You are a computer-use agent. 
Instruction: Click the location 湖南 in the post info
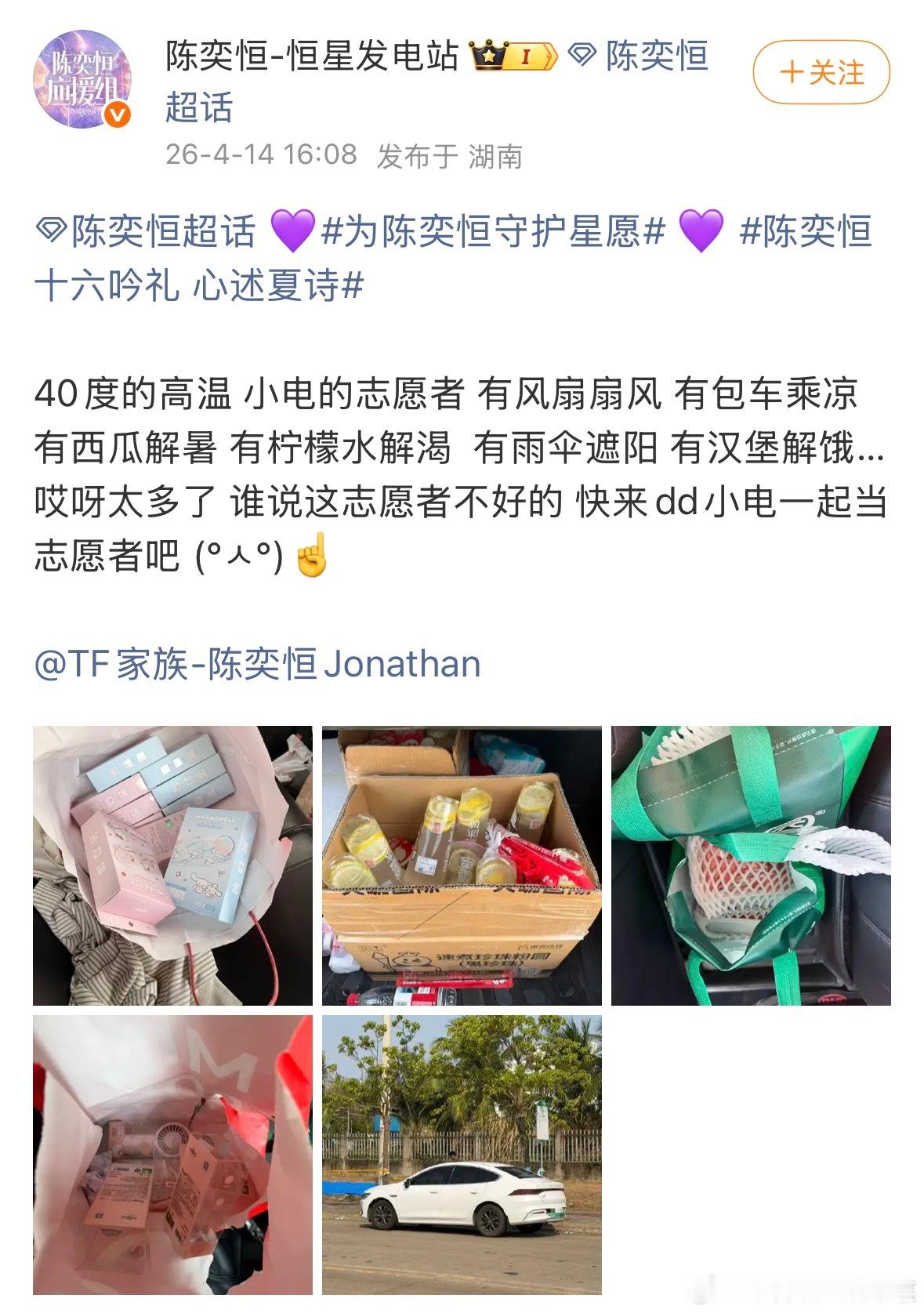(x=495, y=157)
